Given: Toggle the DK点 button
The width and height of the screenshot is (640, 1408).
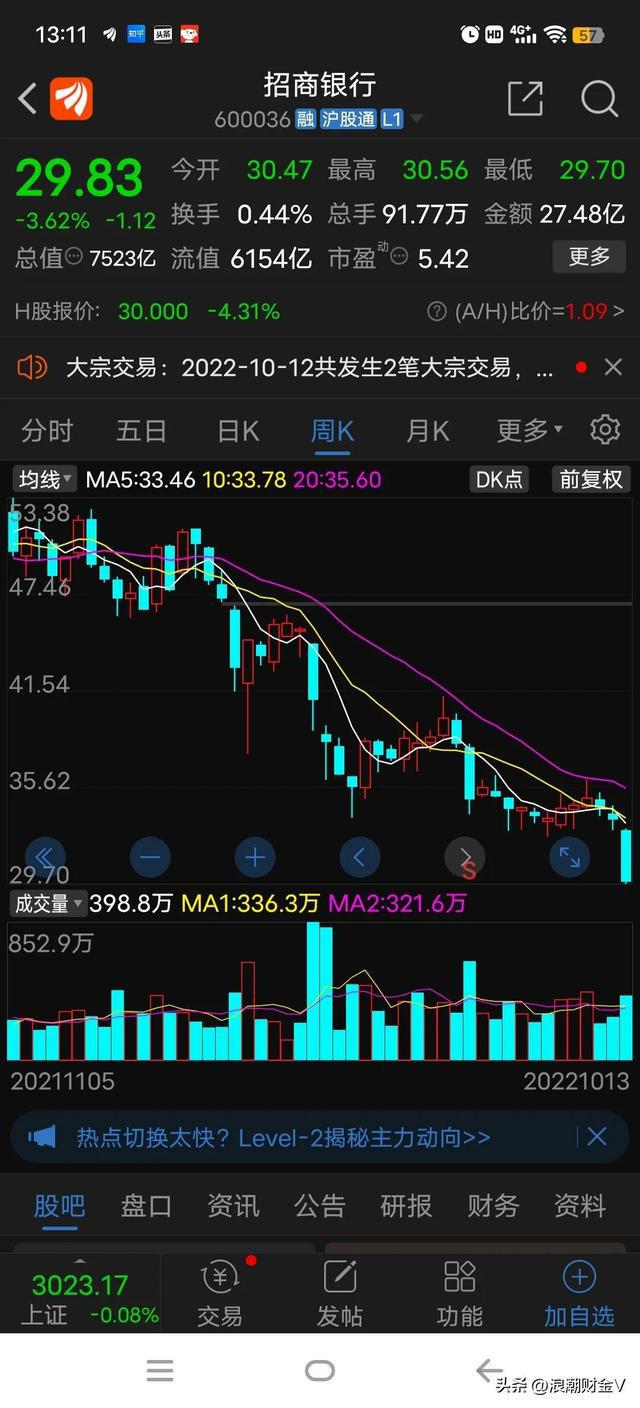Looking at the screenshot, I should pyautogui.click(x=499, y=480).
